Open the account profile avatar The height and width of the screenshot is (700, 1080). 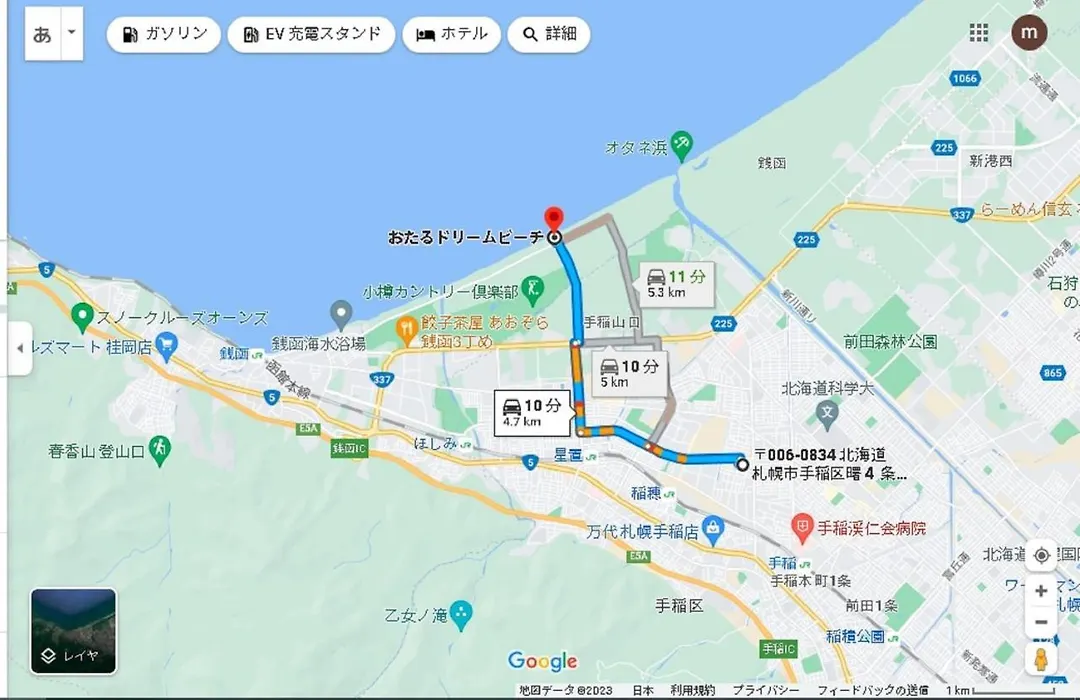(1029, 33)
